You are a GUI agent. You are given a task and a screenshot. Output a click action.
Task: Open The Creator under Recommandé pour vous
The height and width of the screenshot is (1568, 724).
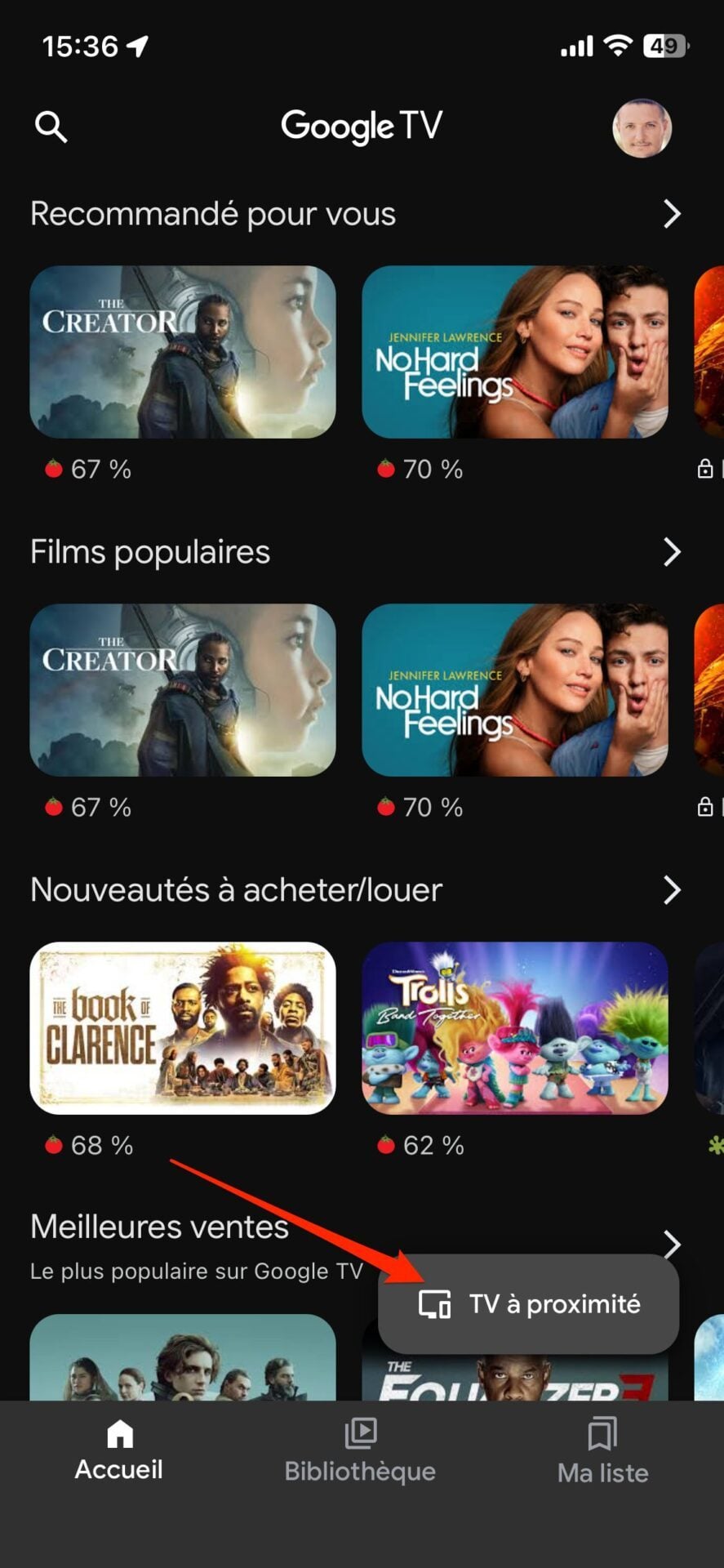tap(183, 352)
